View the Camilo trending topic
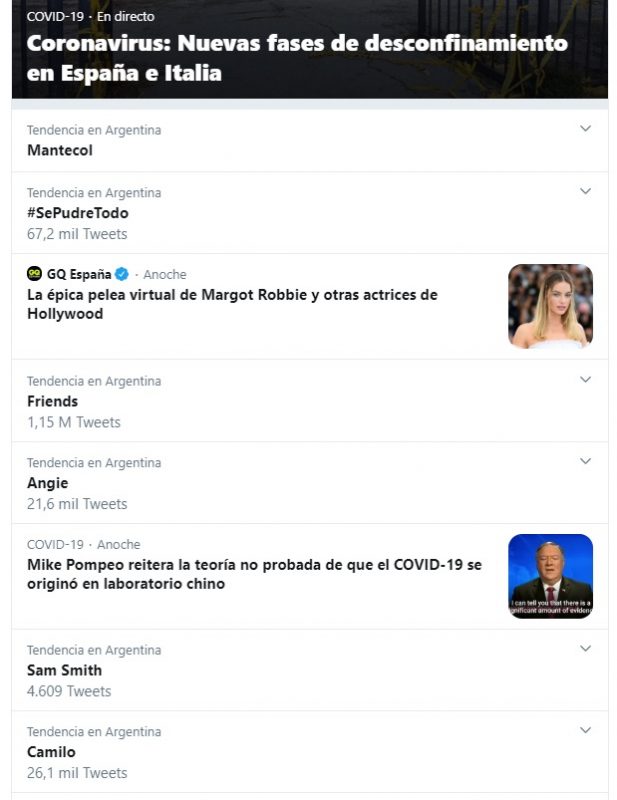This screenshot has height=800, width=617. [x=51, y=752]
